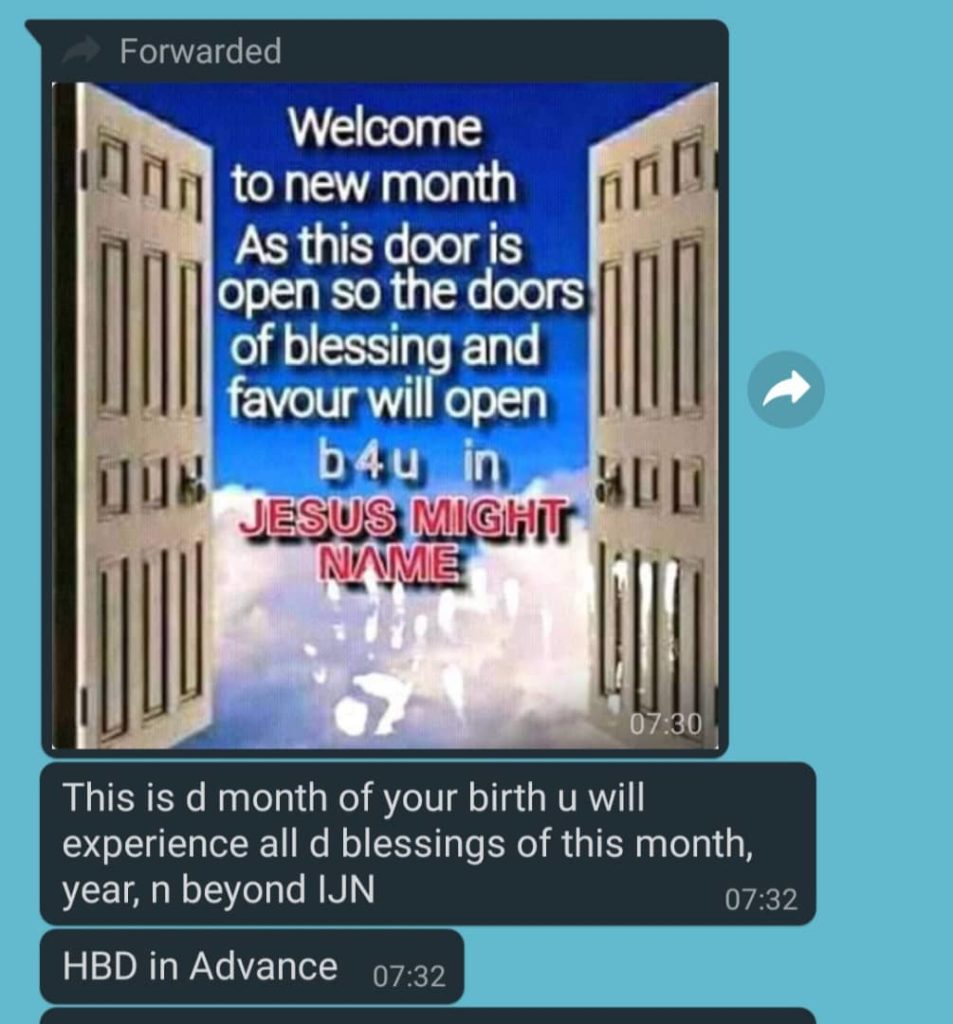Open the forwarded Welcome to new month image

click(385, 415)
